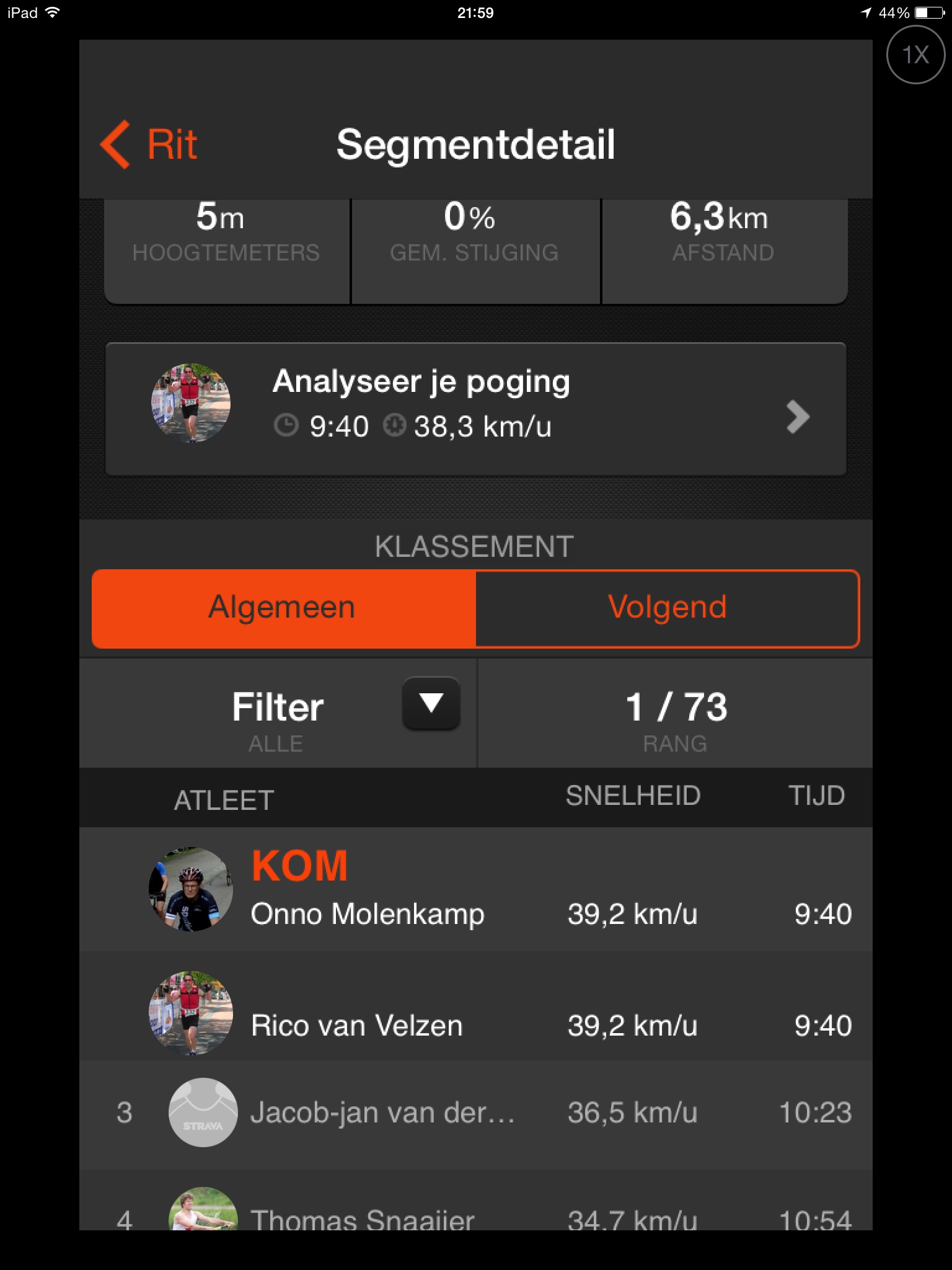Viewport: 952px width, 1270px height.
Task: Toggle the 1X zoom scale button
Action: (915, 55)
